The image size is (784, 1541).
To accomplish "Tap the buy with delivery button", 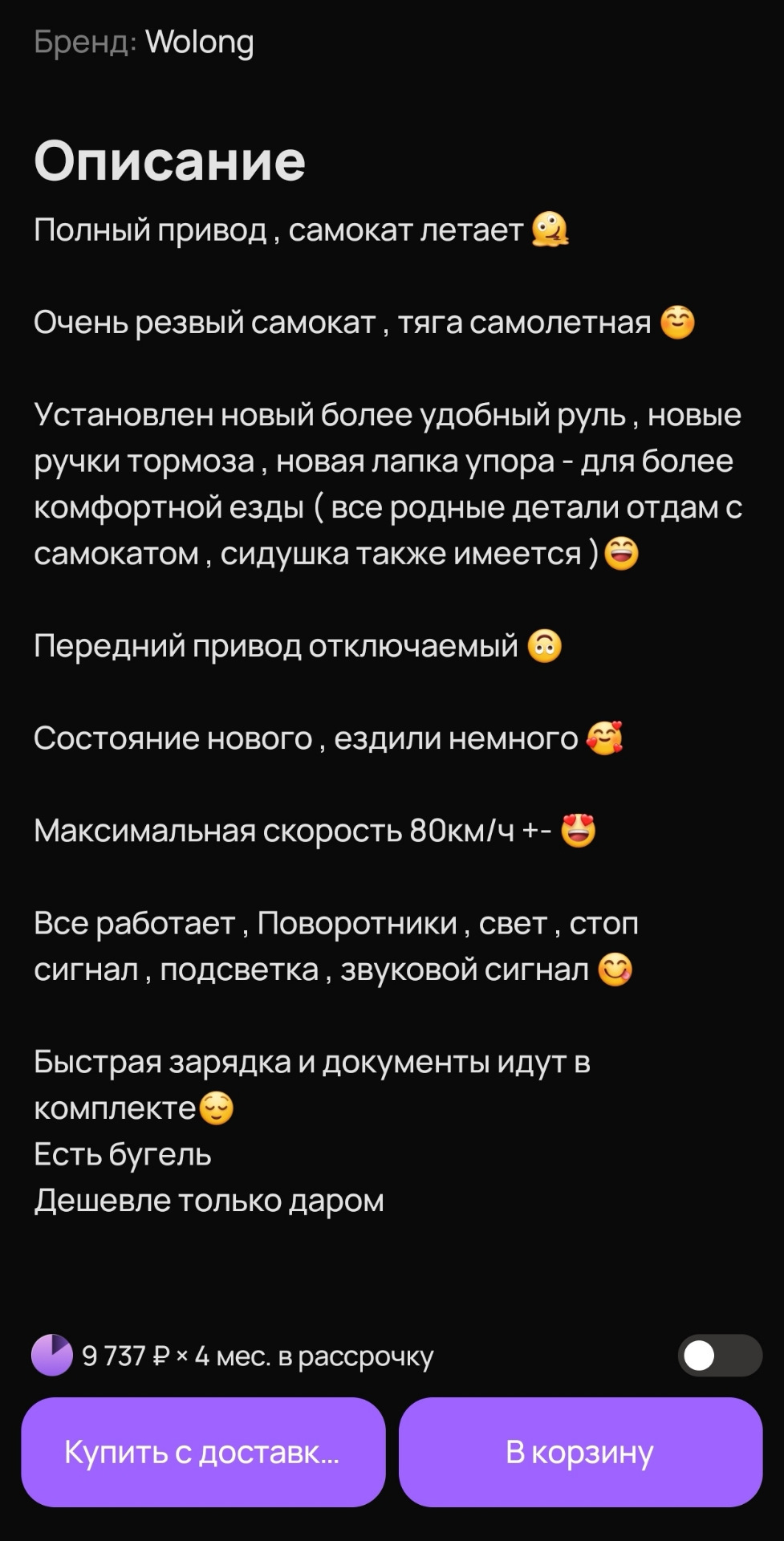I will point(203,1452).
